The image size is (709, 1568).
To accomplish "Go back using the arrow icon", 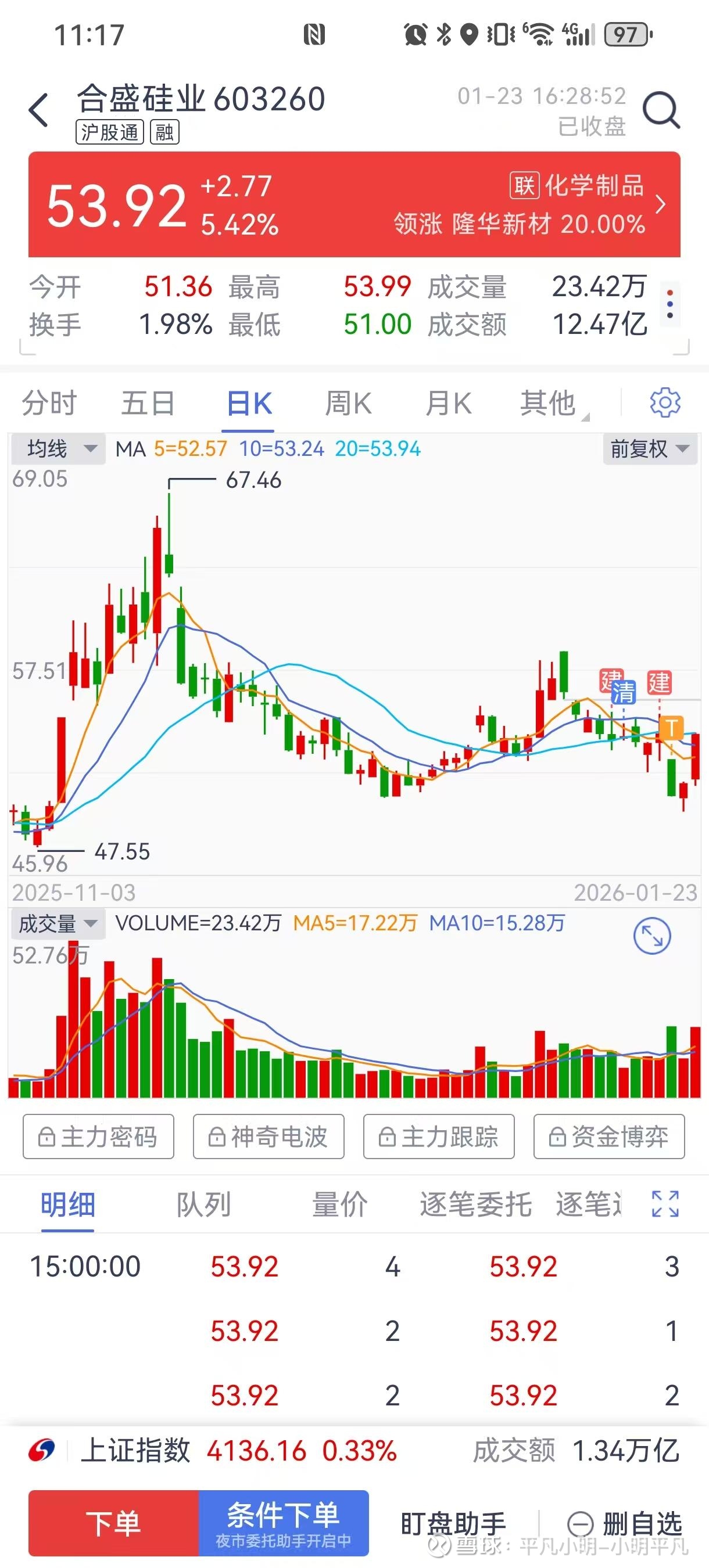I will (38, 110).
